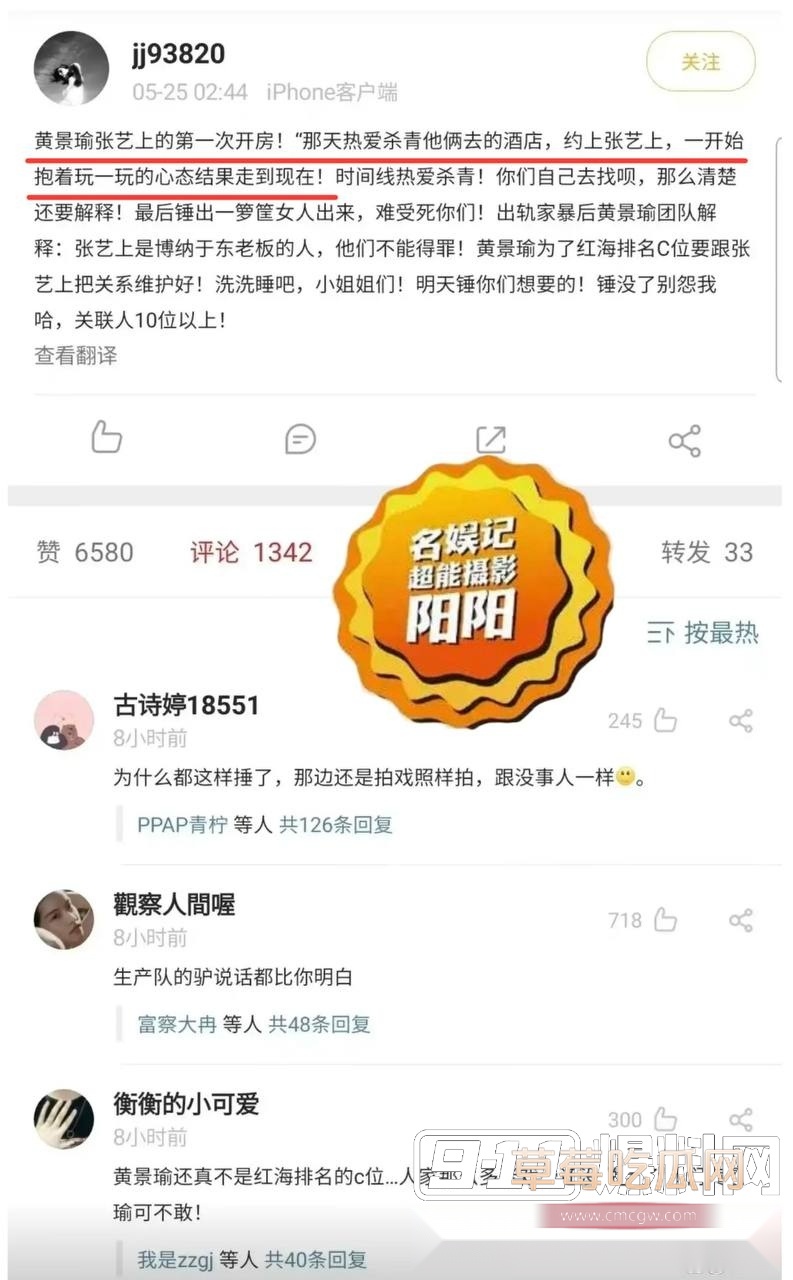Open the 共48条回复 replies thread
The height and width of the screenshot is (1280, 793).
click(319, 1024)
